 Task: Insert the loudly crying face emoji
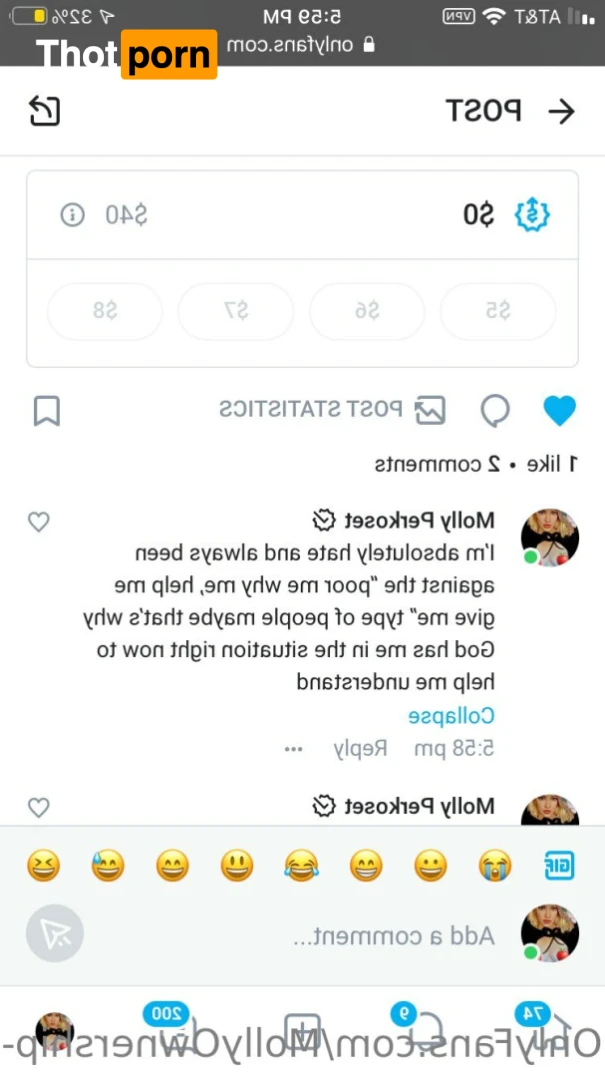tap(495, 865)
